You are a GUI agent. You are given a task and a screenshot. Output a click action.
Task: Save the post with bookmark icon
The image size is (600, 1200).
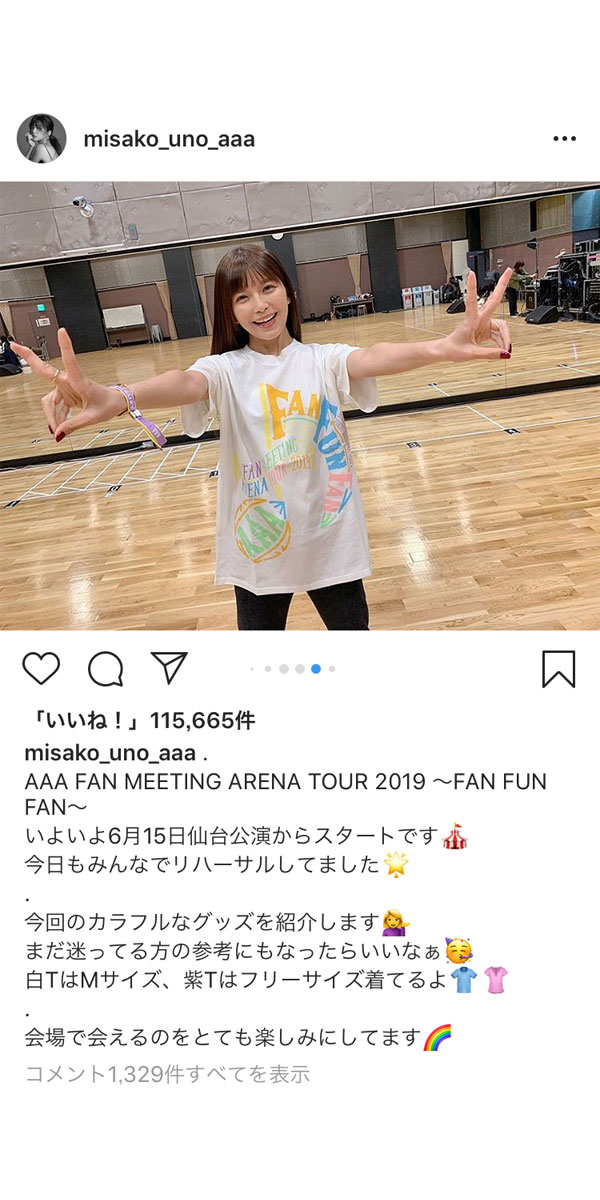tap(559, 668)
